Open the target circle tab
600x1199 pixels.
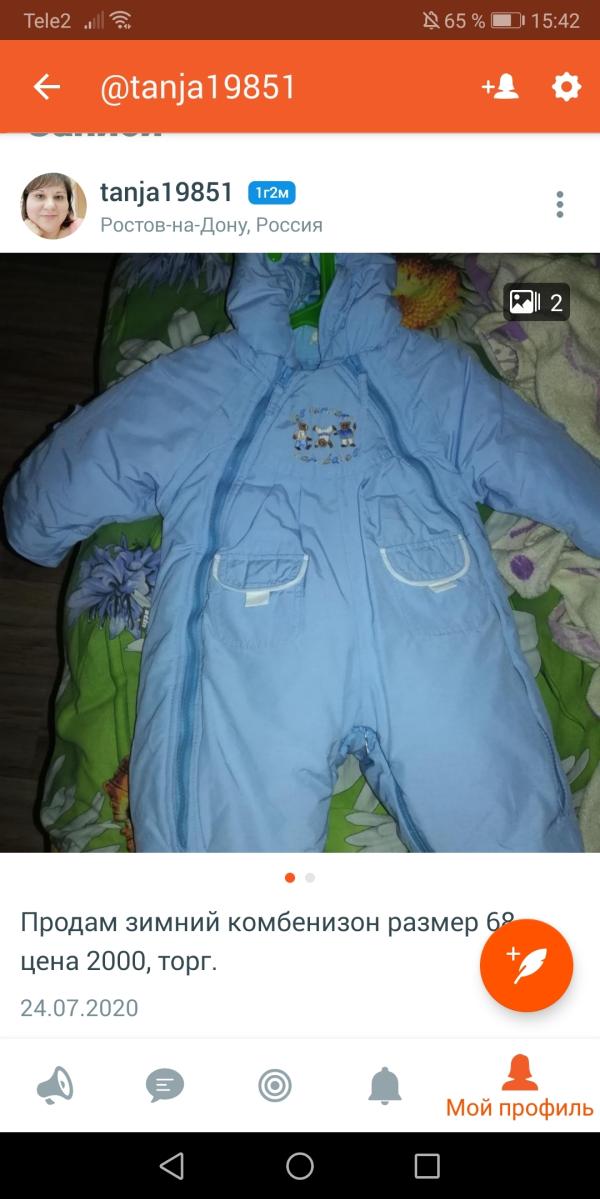coord(275,1085)
